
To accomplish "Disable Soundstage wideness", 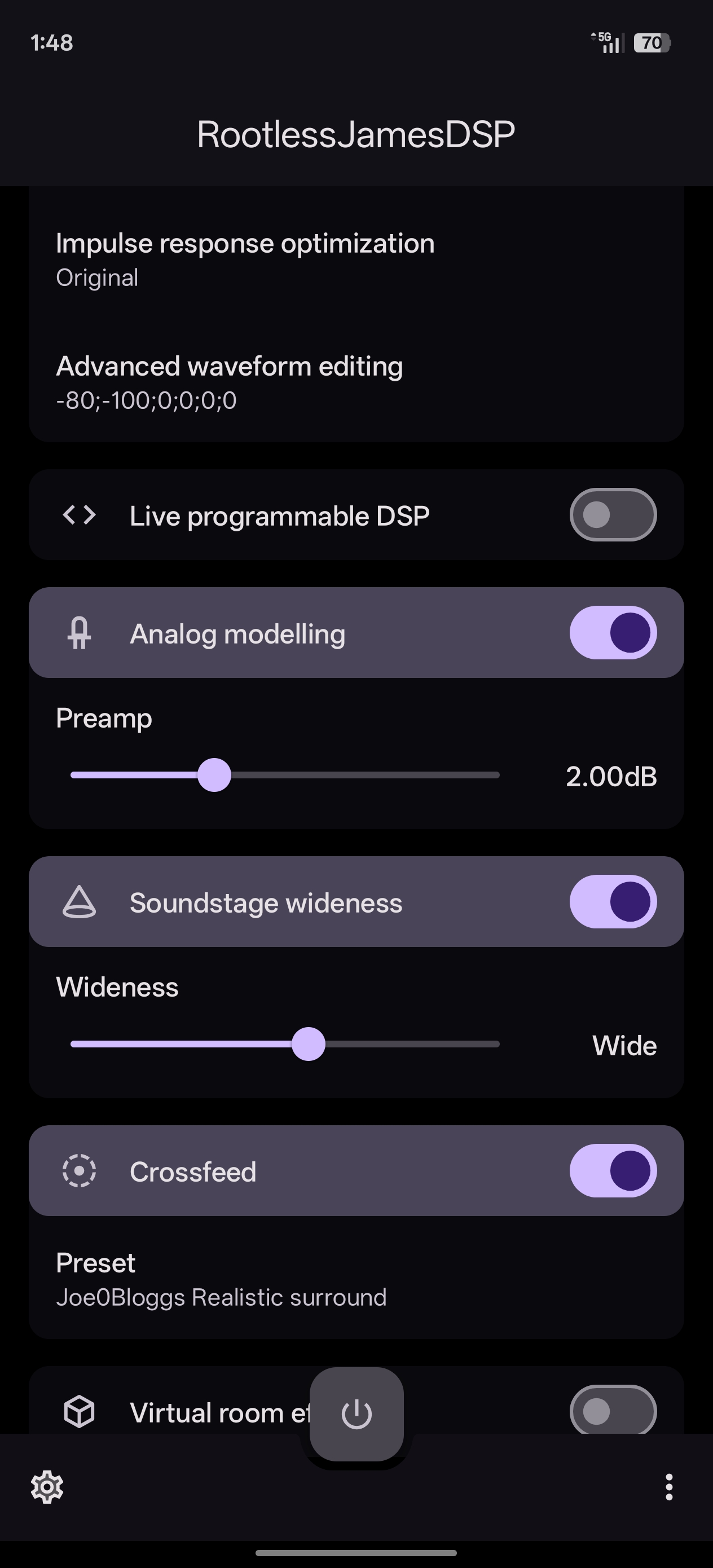I will point(613,902).
